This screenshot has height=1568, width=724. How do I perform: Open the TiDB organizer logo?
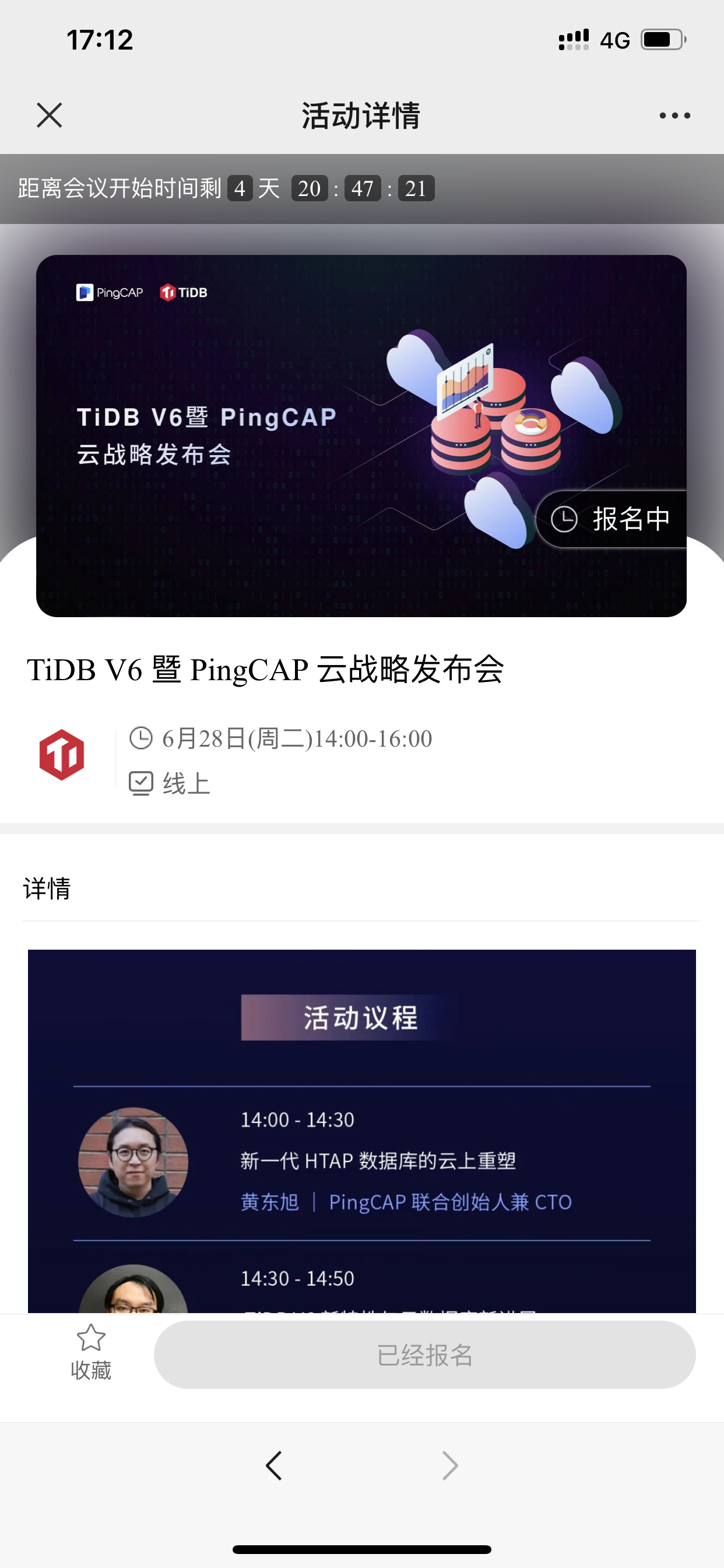(x=61, y=755)
